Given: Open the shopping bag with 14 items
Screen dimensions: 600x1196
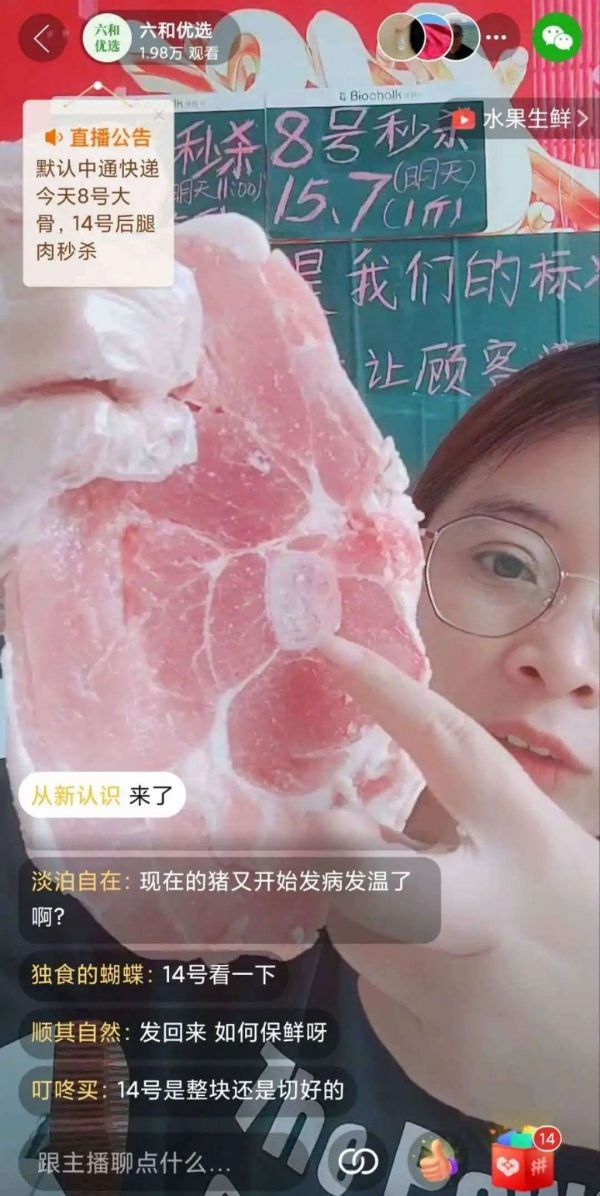Looking at the screenshot, I should [x=522, y=1160].
